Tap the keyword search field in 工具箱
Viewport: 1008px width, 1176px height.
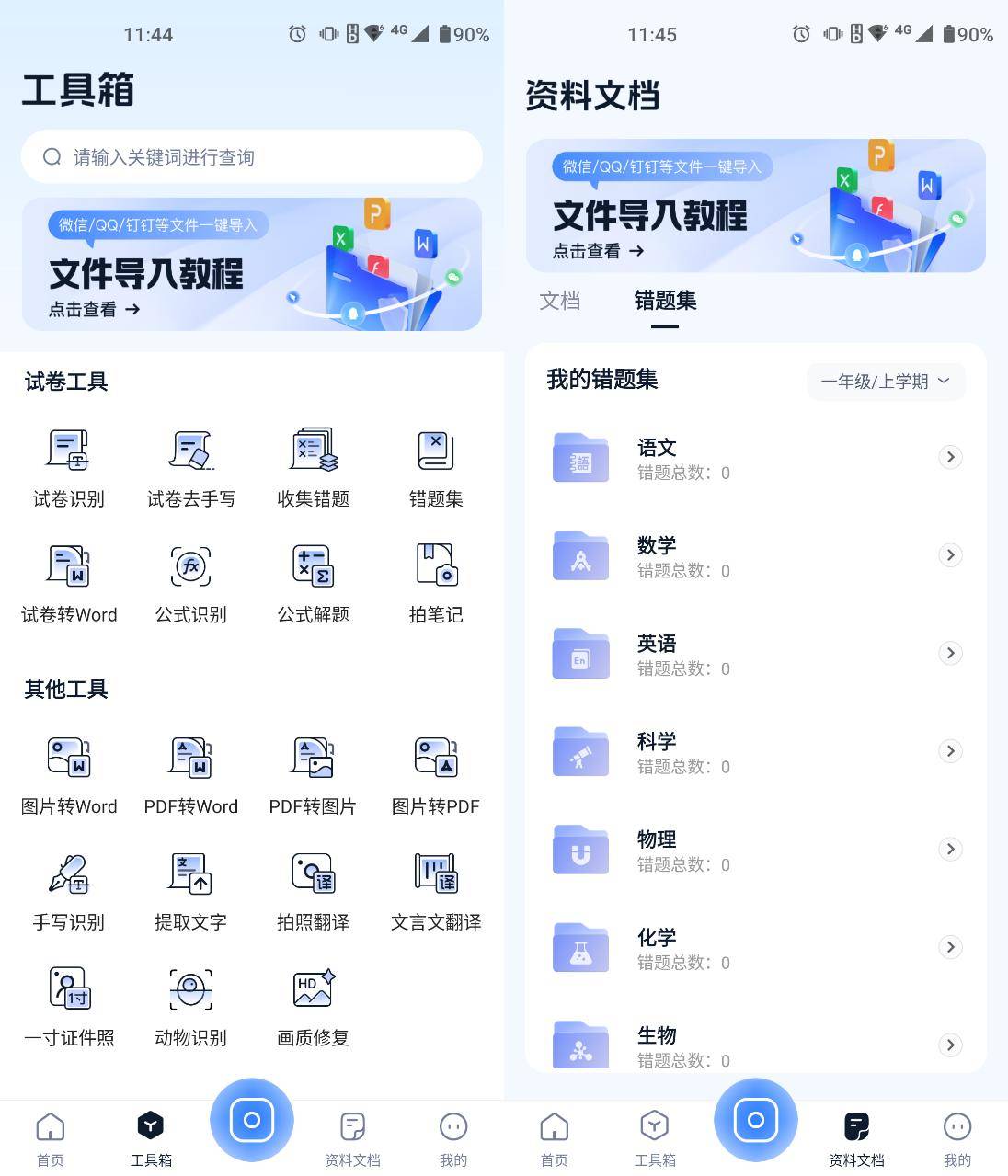pyautogui.click(x=251, y=157)
